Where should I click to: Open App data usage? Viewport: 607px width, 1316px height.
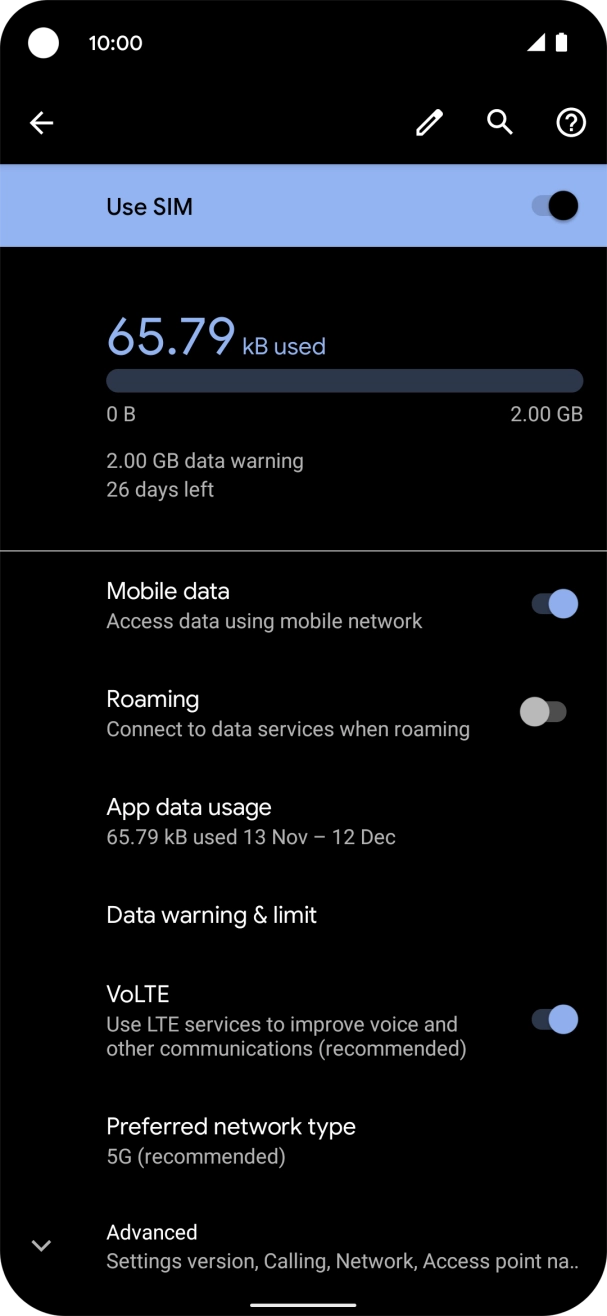pos(250,821)
